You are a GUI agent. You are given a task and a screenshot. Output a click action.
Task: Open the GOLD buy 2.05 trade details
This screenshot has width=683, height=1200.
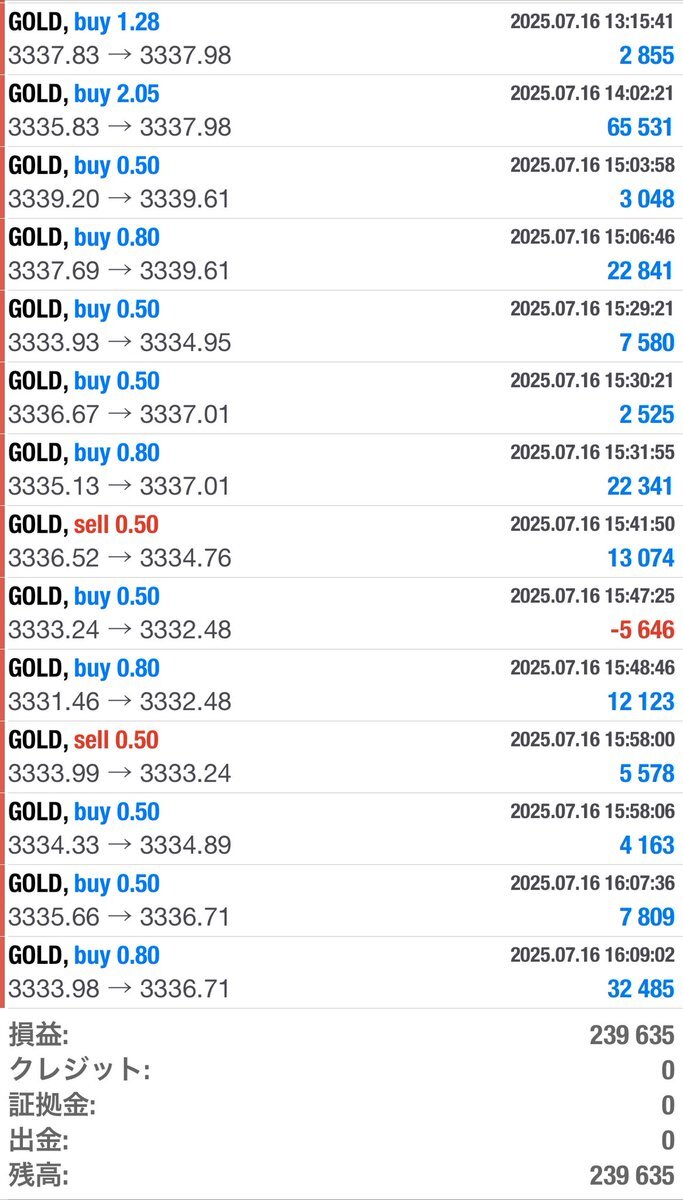click(341, 111)
